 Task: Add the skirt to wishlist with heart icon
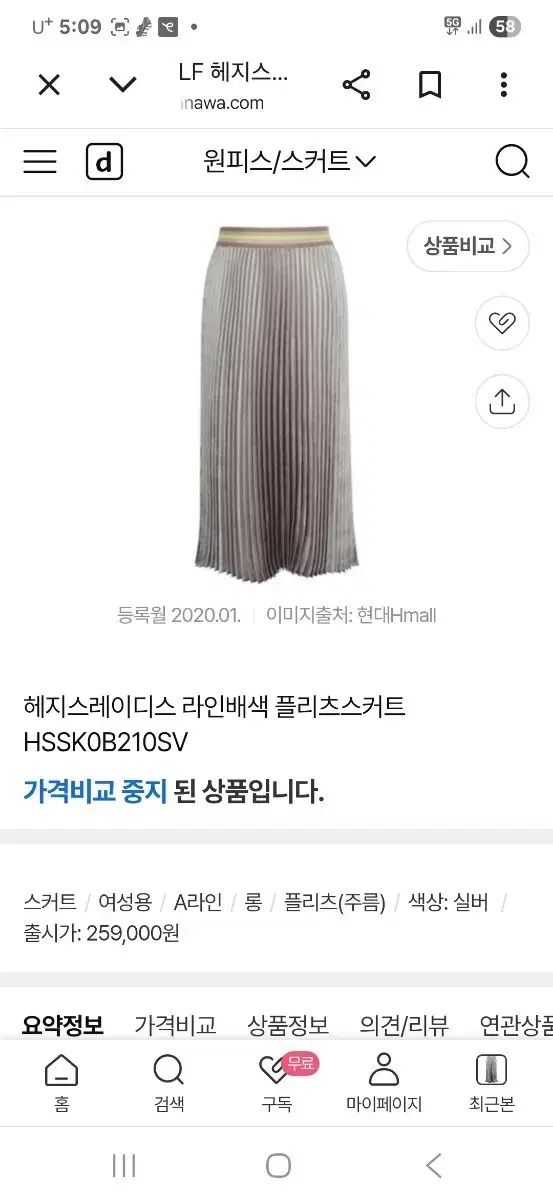tap(502, 323)
